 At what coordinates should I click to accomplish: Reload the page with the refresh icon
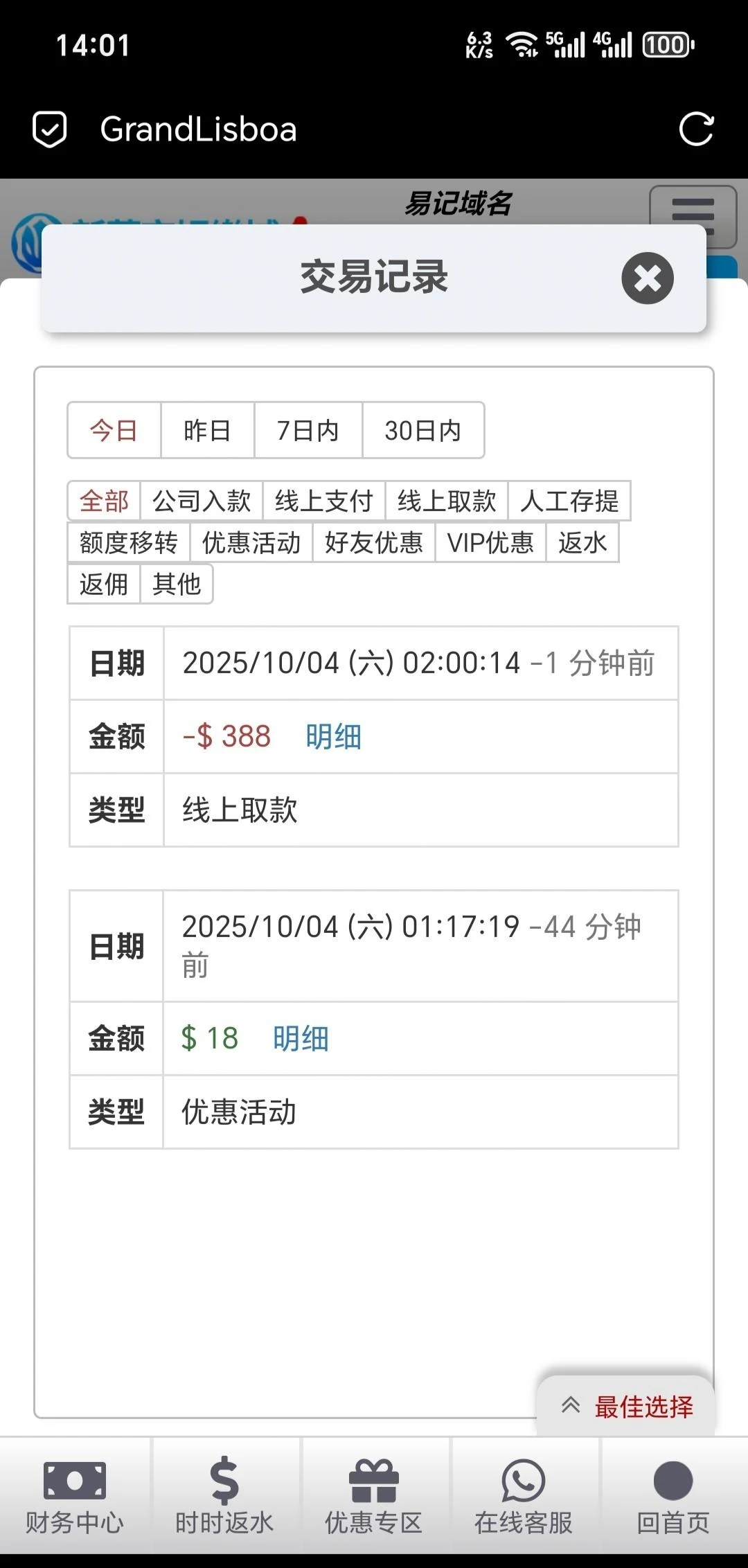click(696, 130)
